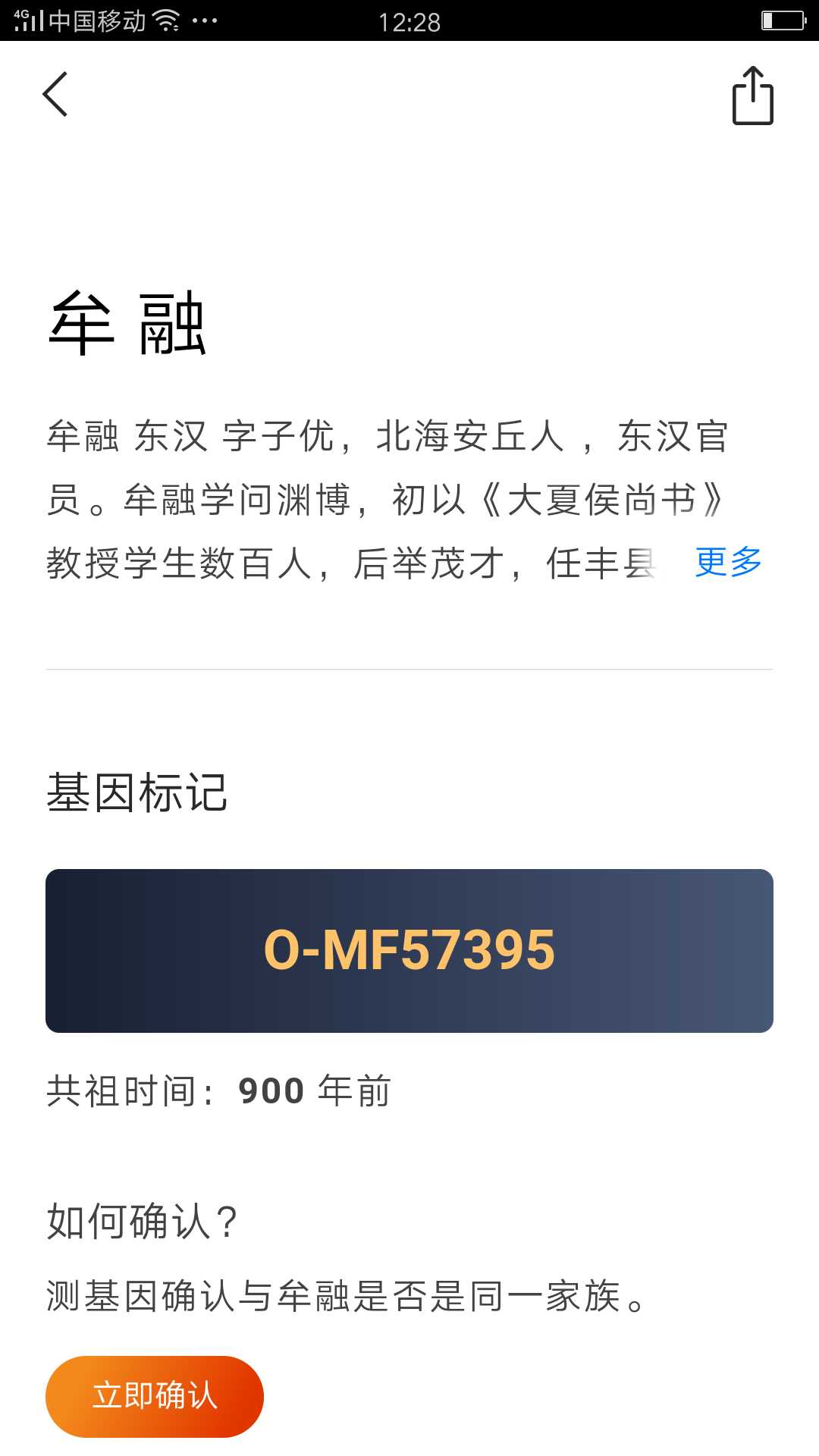Expand the biography with 更多
The width and height of the screenshot is (819, 1456).
(x=728, y=562)
